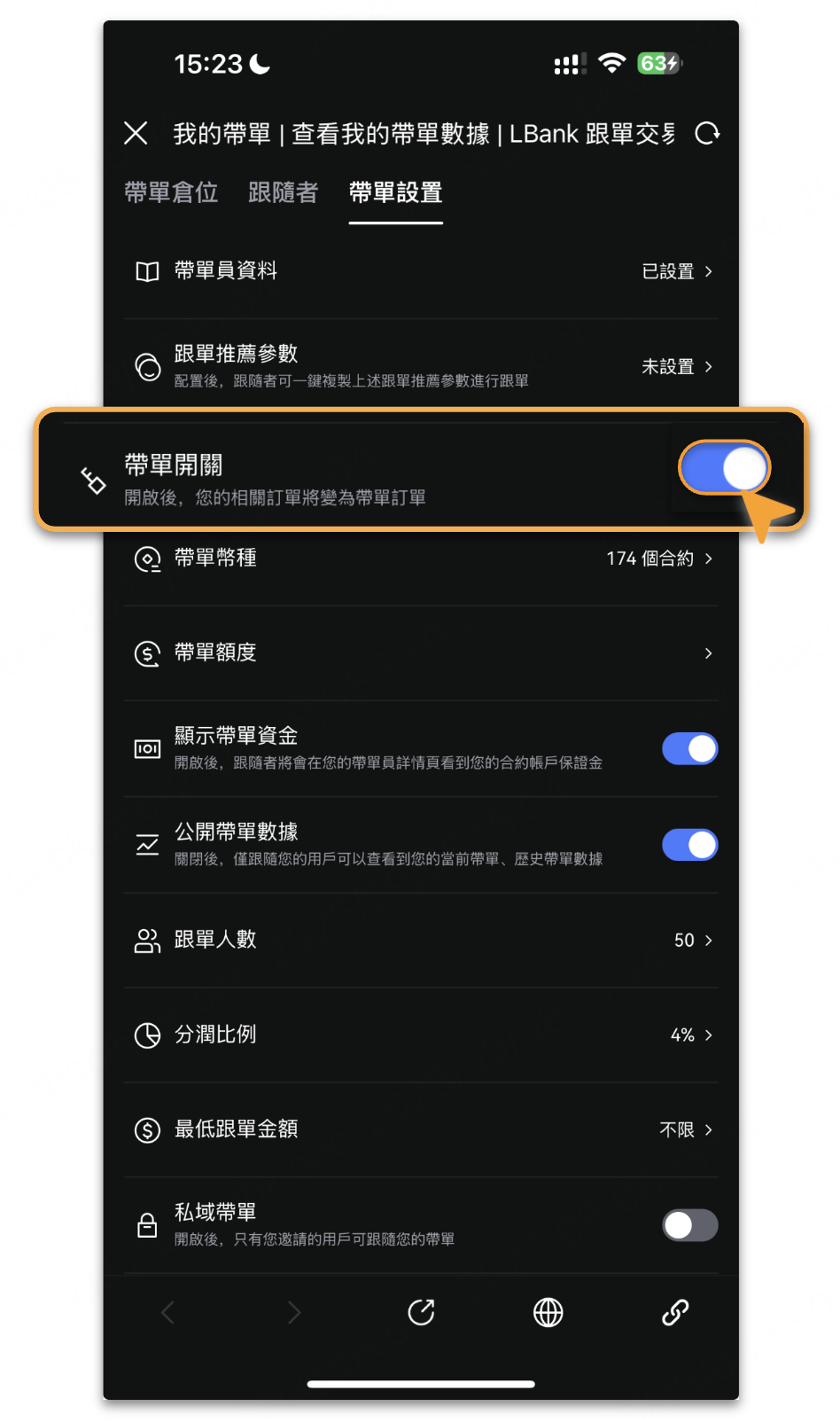
Task: Open 跟單人數 setting
Action: click(x=421, y=940)
